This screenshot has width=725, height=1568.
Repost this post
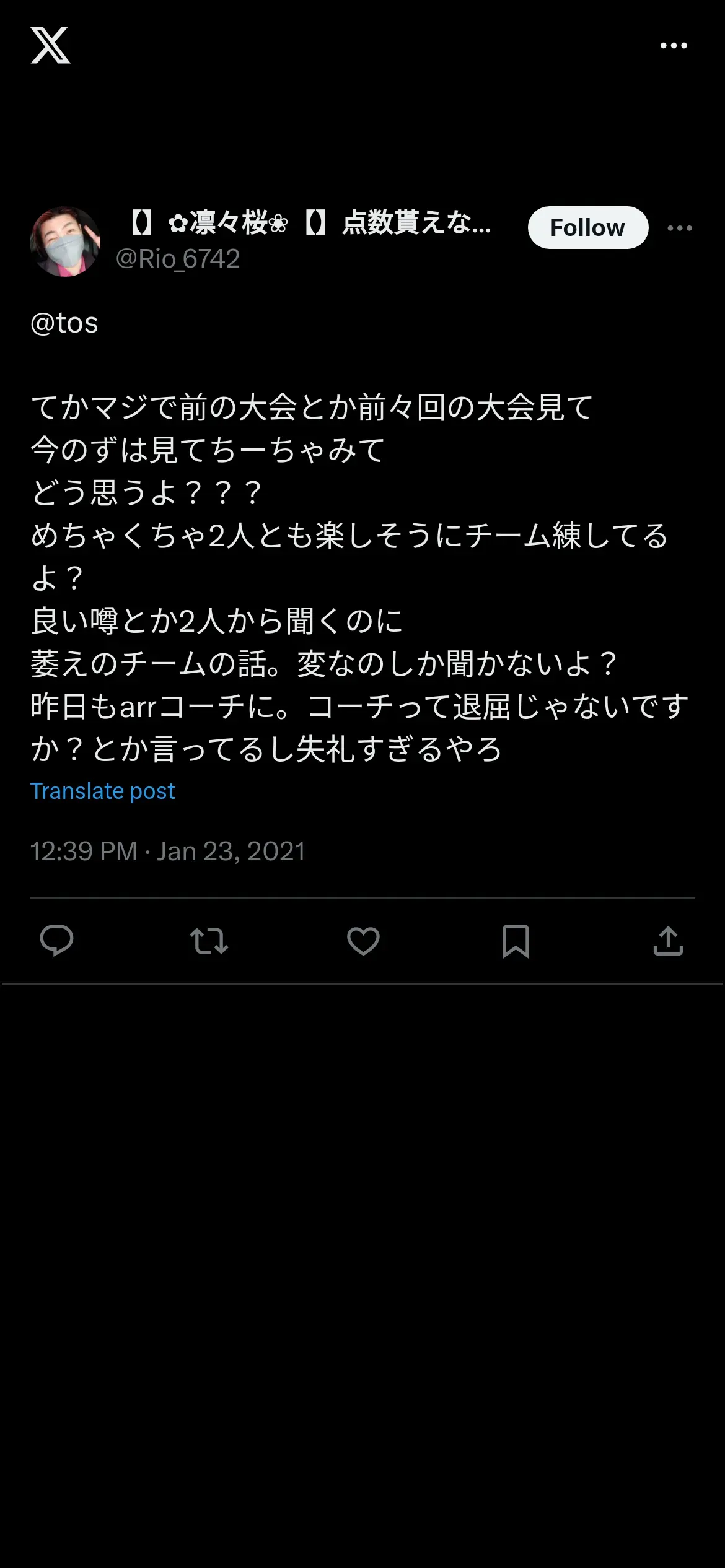pyautogui.click(x=209, y=941)
